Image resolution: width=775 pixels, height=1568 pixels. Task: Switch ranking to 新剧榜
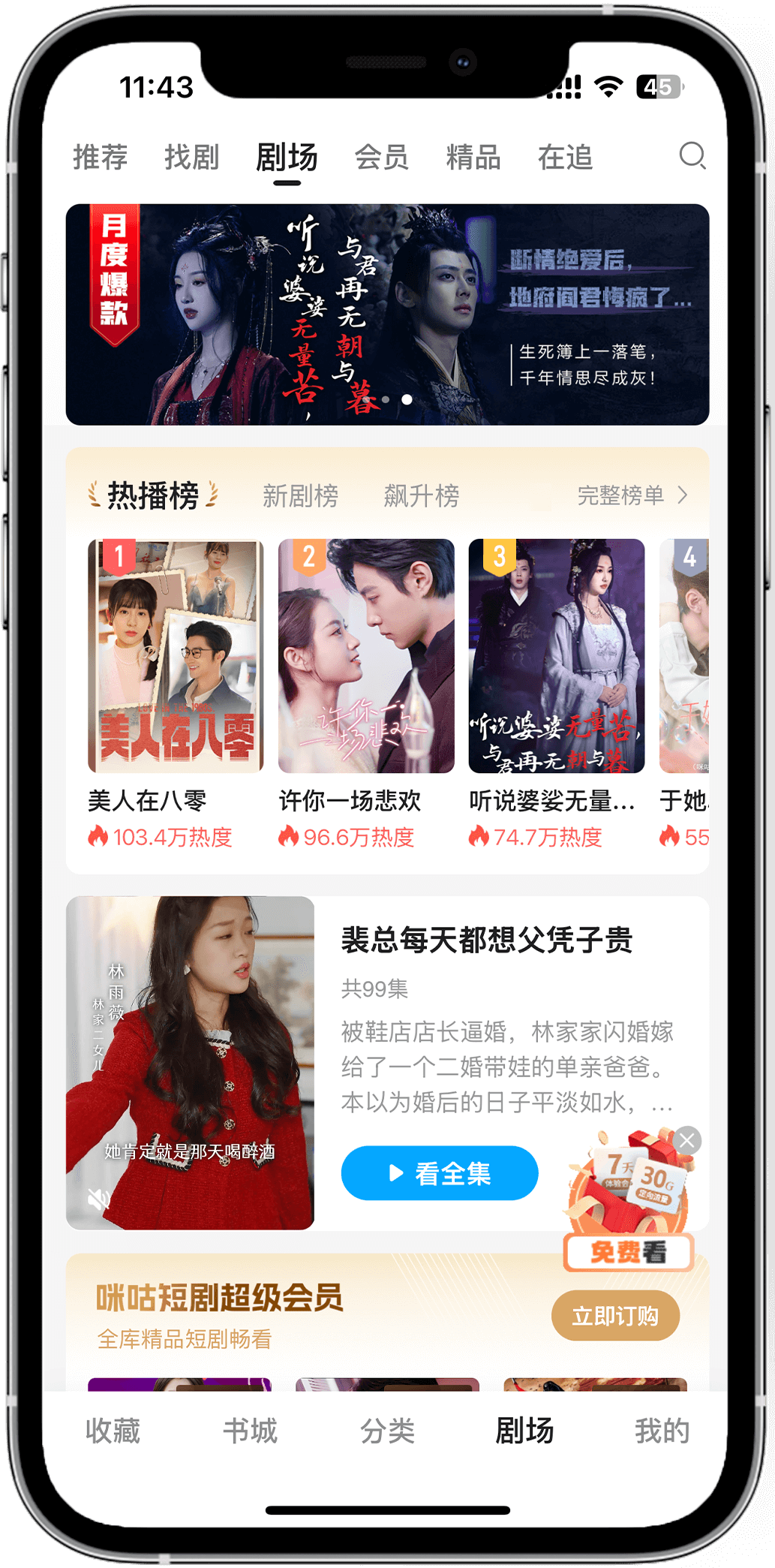pos(300,495)
